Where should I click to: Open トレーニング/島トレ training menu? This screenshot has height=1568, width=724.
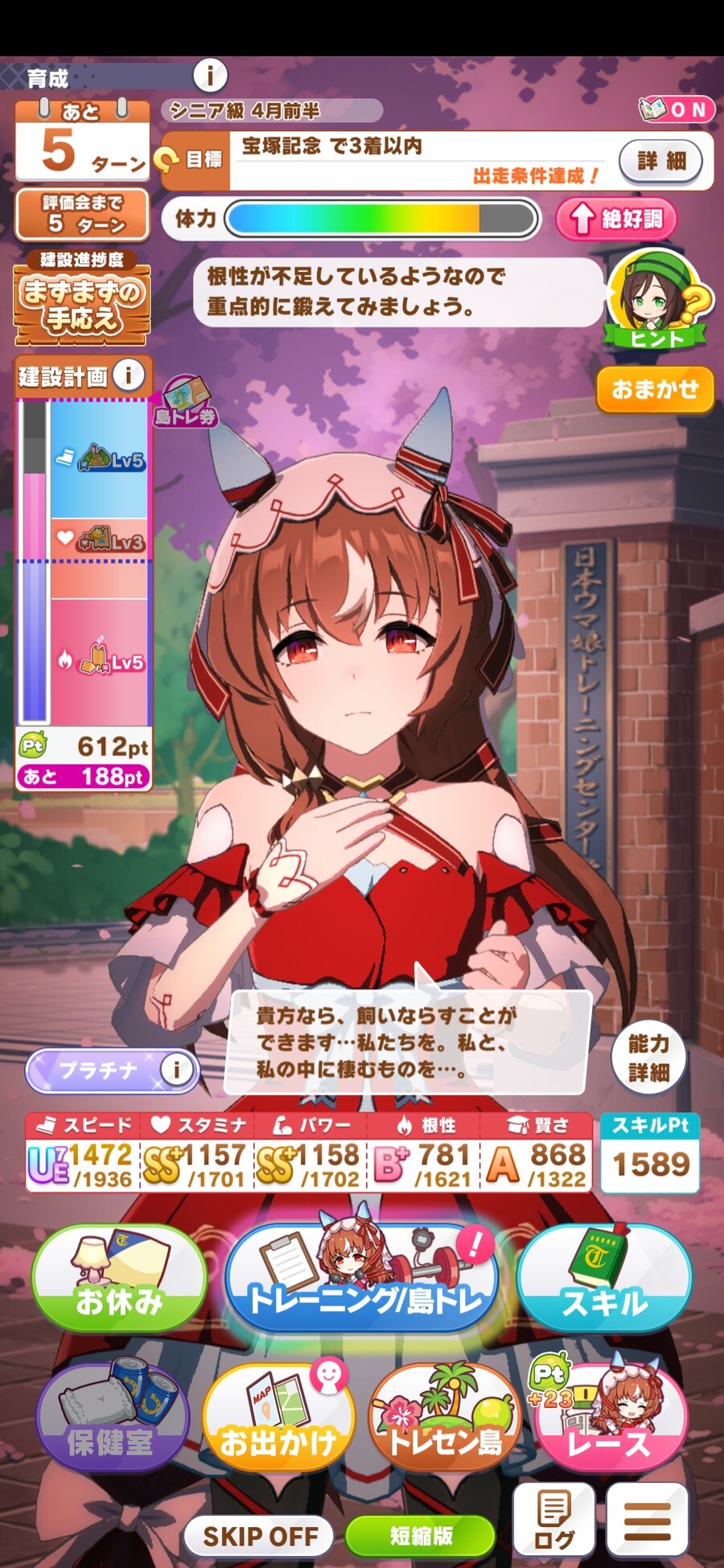tap(364, 1279)
